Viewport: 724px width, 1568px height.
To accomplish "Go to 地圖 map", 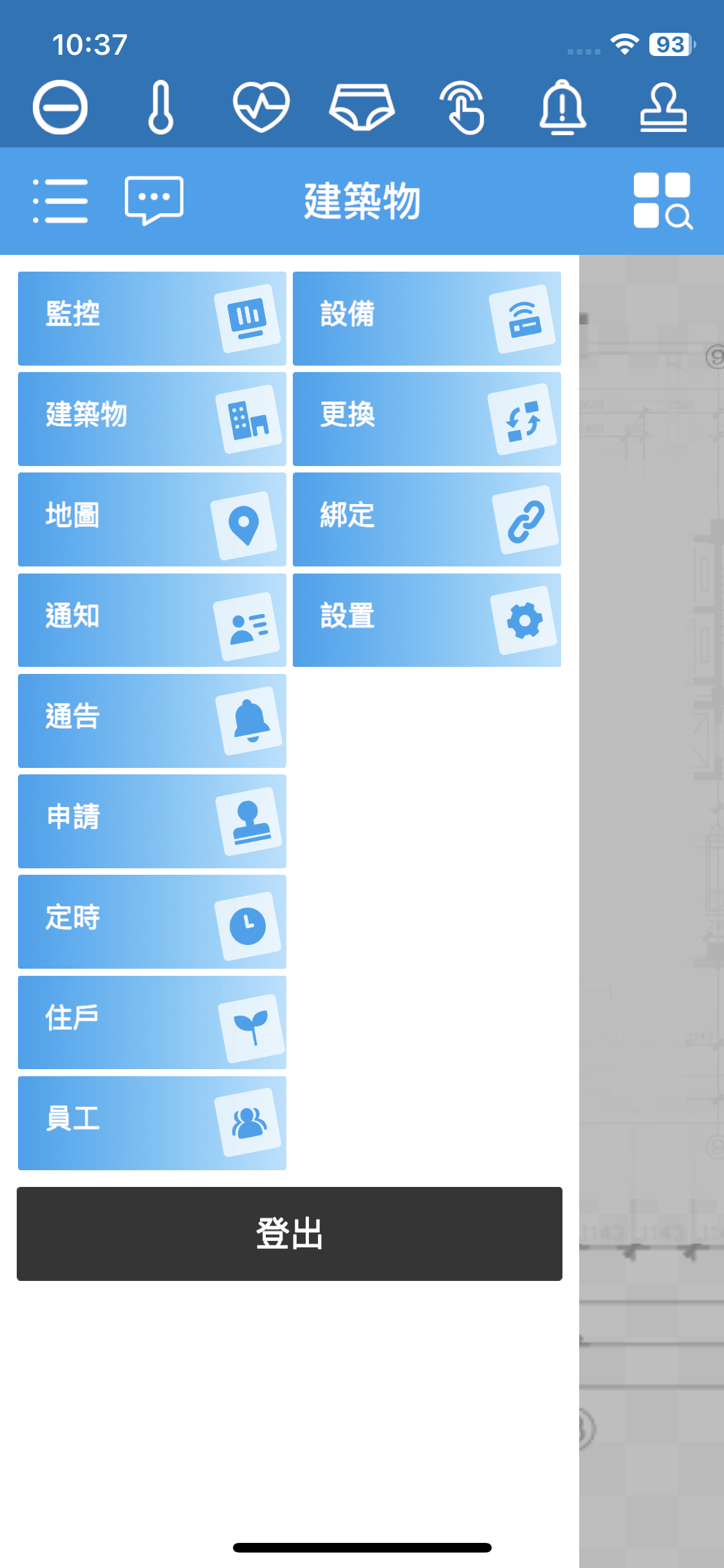I will pyautogui.click(x=152, y=519).
